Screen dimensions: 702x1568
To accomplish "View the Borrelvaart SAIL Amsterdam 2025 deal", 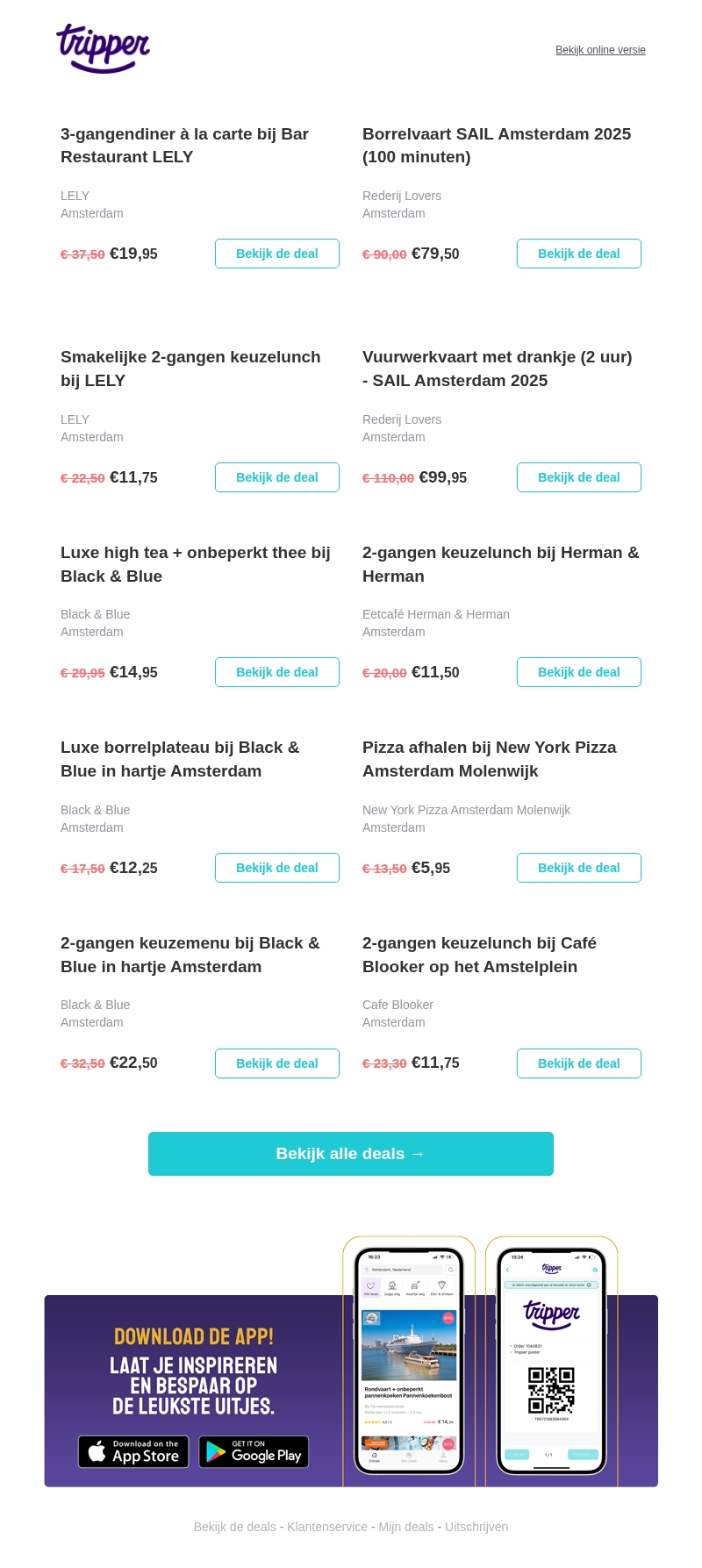I will coord(578,254).
